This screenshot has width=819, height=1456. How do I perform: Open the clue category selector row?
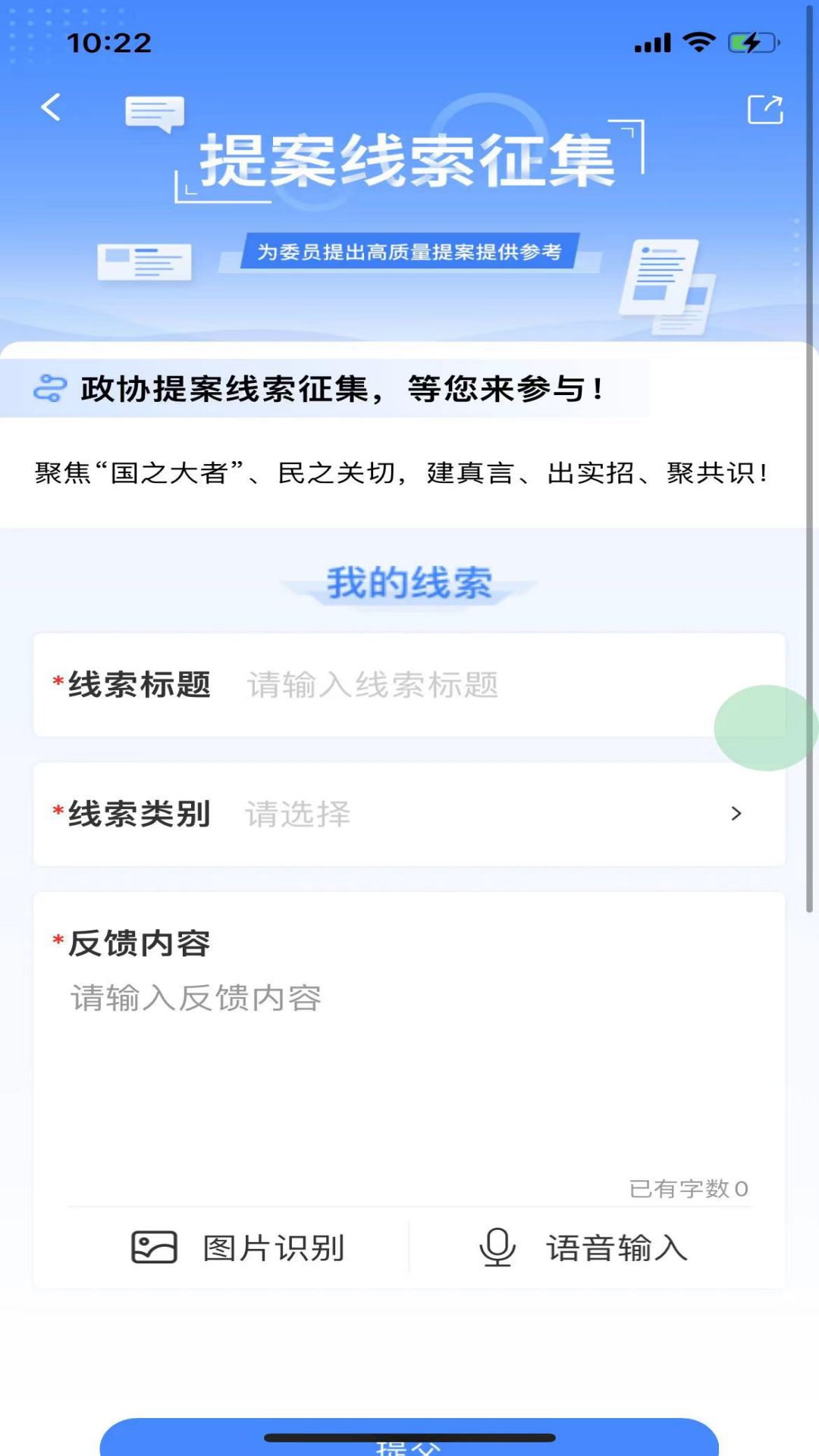(409, 814)
